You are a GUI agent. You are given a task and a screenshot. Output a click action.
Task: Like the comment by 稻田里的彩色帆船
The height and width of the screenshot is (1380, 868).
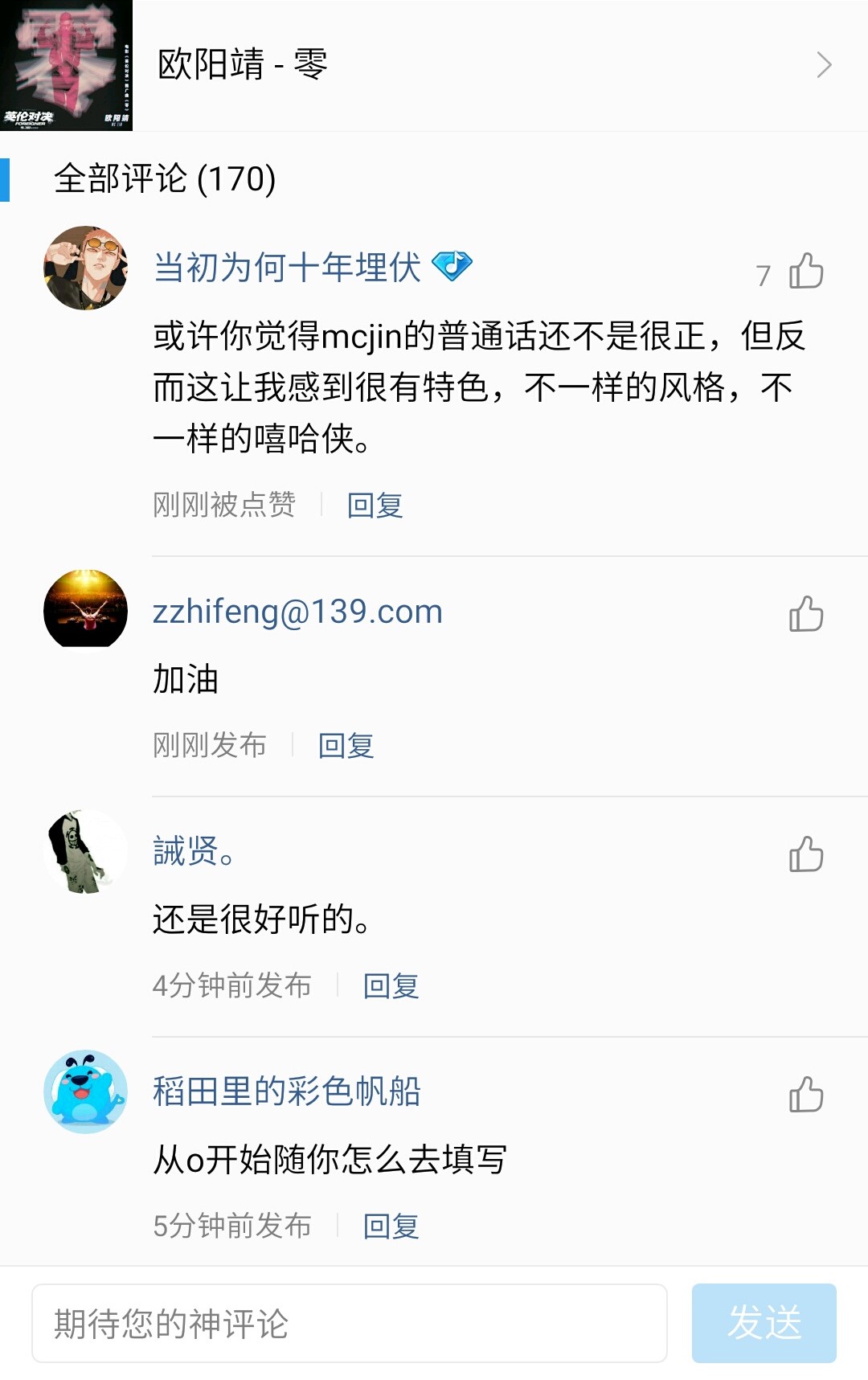pyautogui.click(x=805, y=1095)
